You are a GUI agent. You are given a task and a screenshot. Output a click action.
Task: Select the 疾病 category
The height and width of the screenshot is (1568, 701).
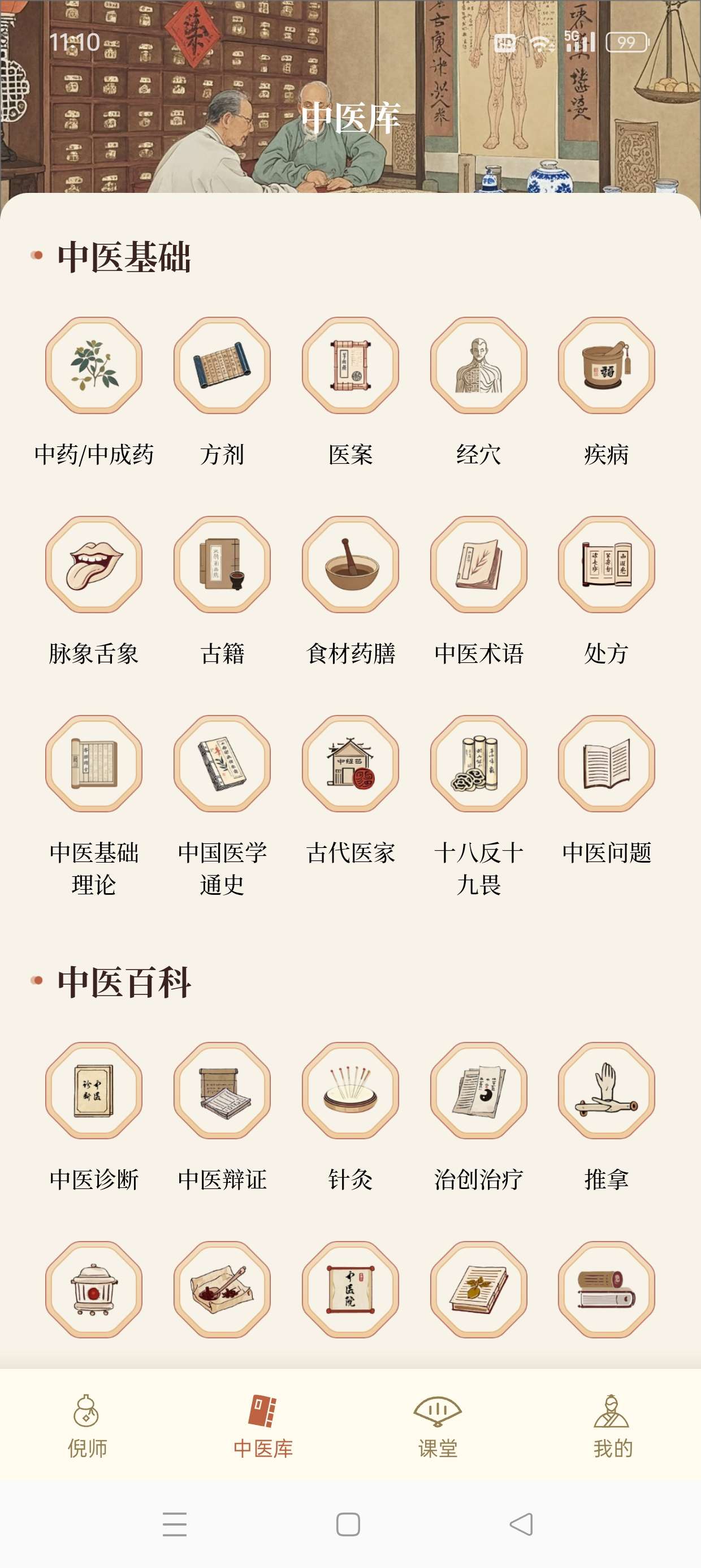click(x=607, y=366)
